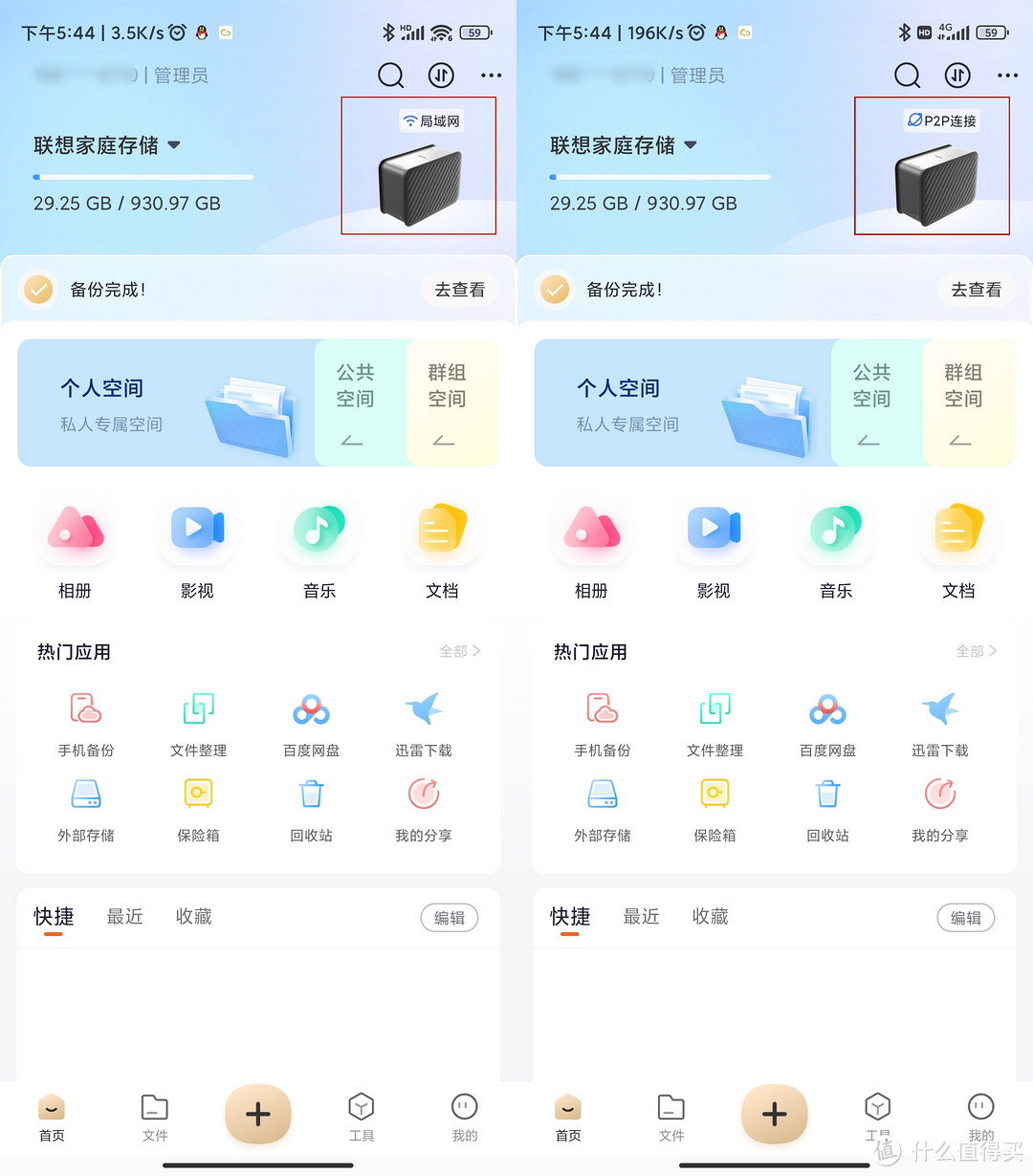Open 全部 to view all hot apps
1033x1176 pixels.
[x=459, y=651]
